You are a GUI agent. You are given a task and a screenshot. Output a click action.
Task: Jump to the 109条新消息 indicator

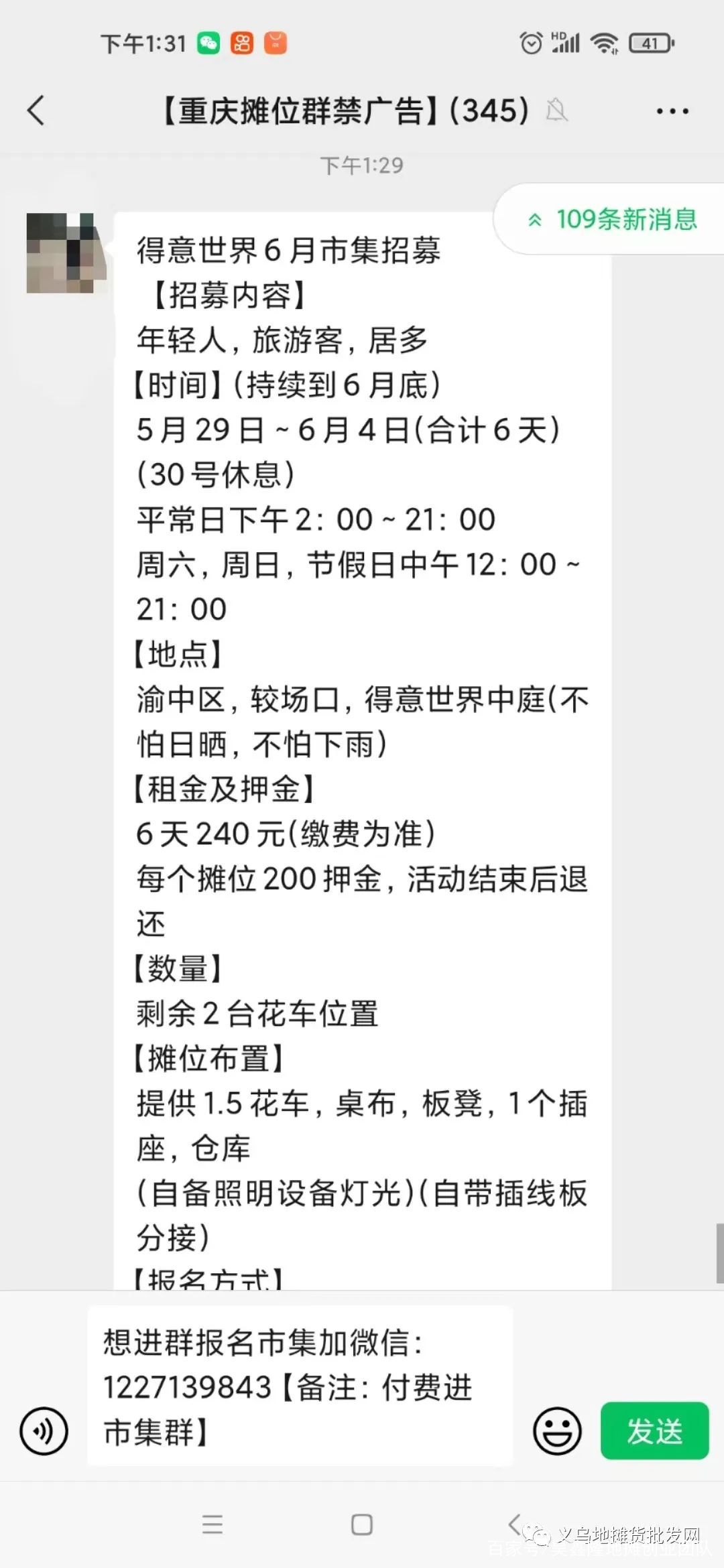pos(610,219)
